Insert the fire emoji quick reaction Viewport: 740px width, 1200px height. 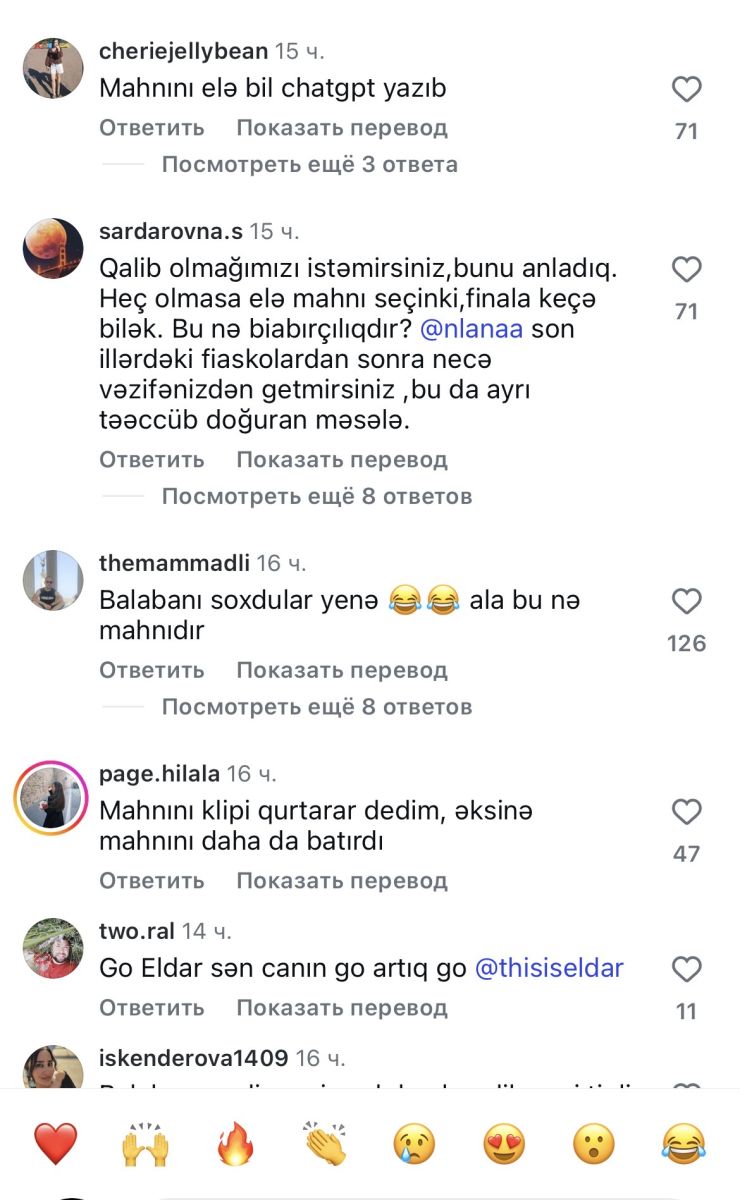(236, 1143)
